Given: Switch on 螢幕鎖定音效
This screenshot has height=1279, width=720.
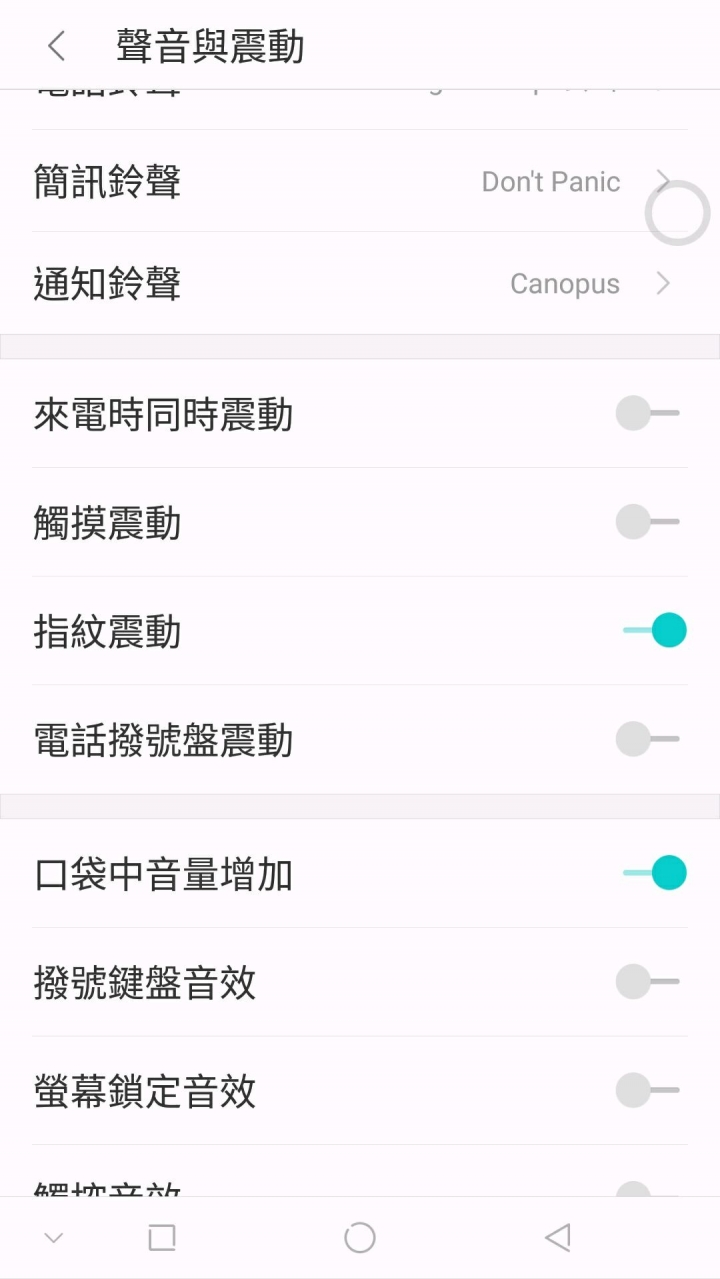Looking at the screenshot, I should (648, 1090).
